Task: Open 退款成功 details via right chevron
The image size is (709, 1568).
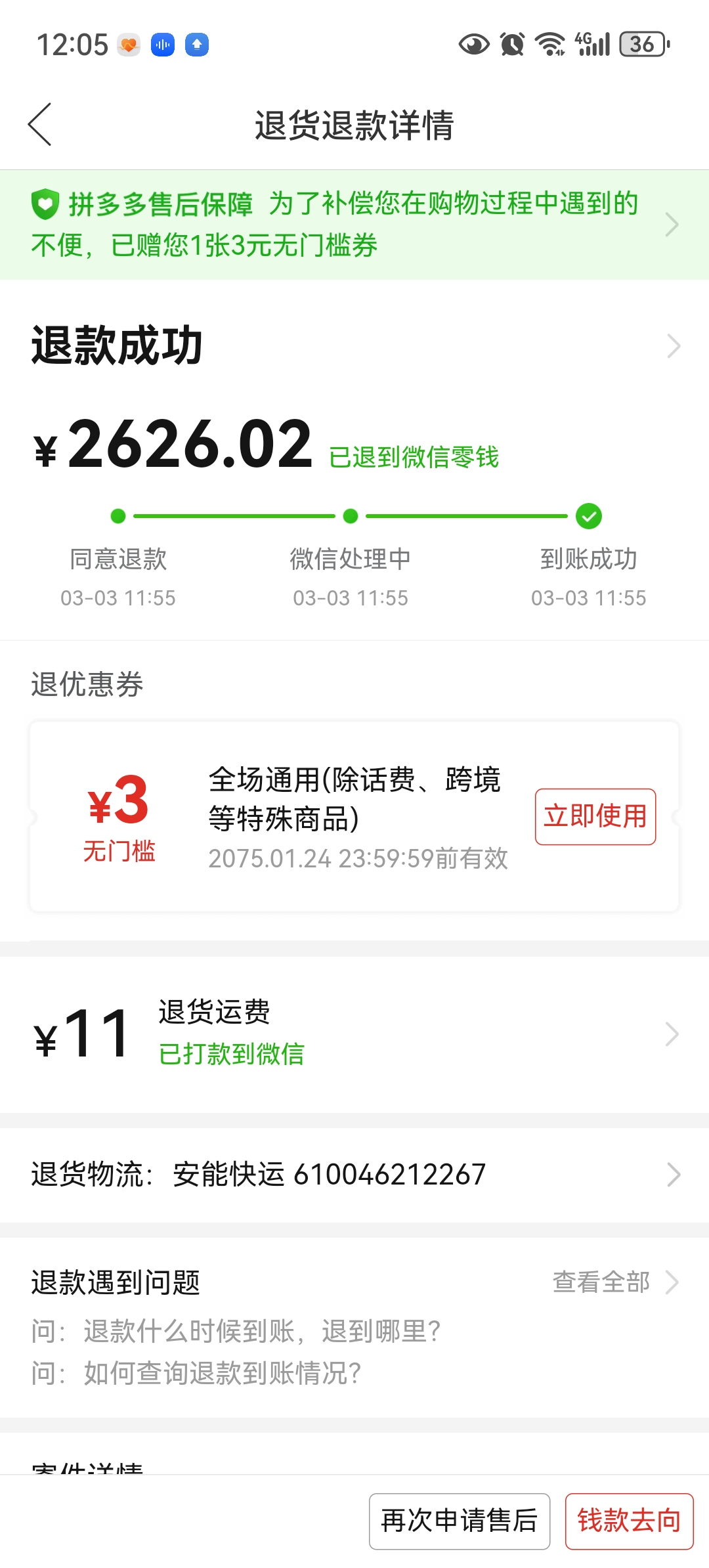Action: (x=674, y=345)
